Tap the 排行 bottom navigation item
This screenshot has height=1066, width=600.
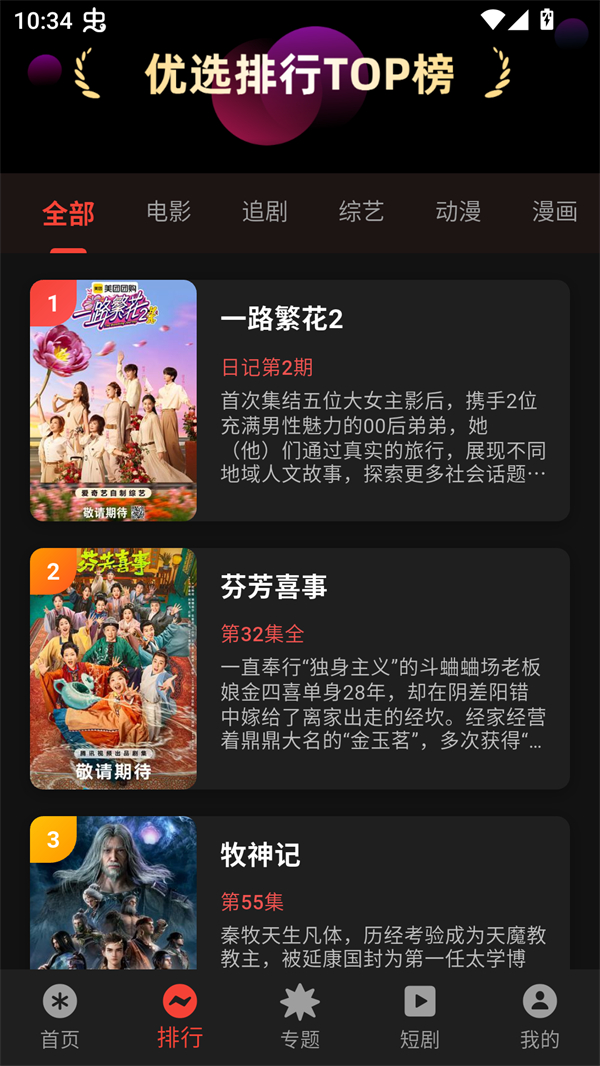click(x=180, y=1017)
